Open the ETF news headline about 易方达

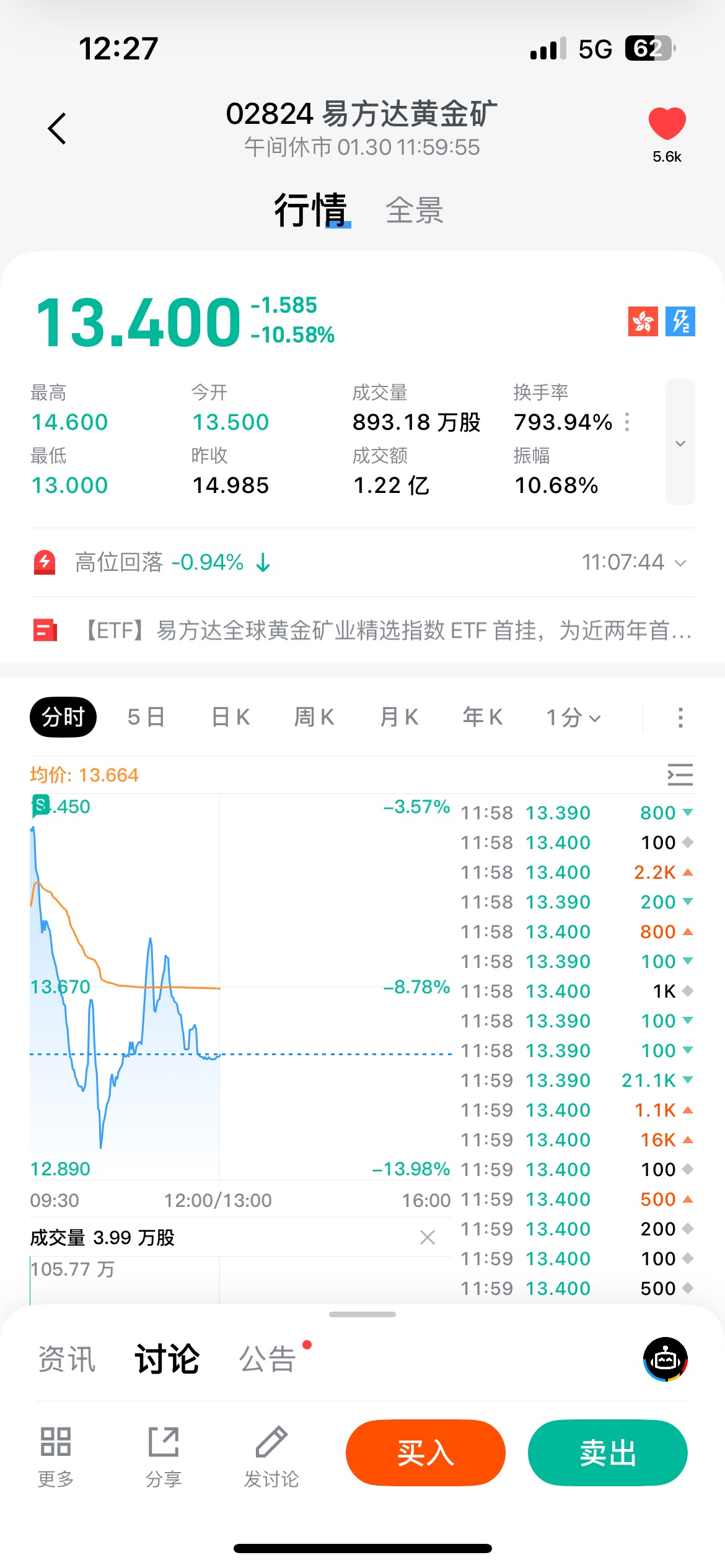(x=388, y=630)
